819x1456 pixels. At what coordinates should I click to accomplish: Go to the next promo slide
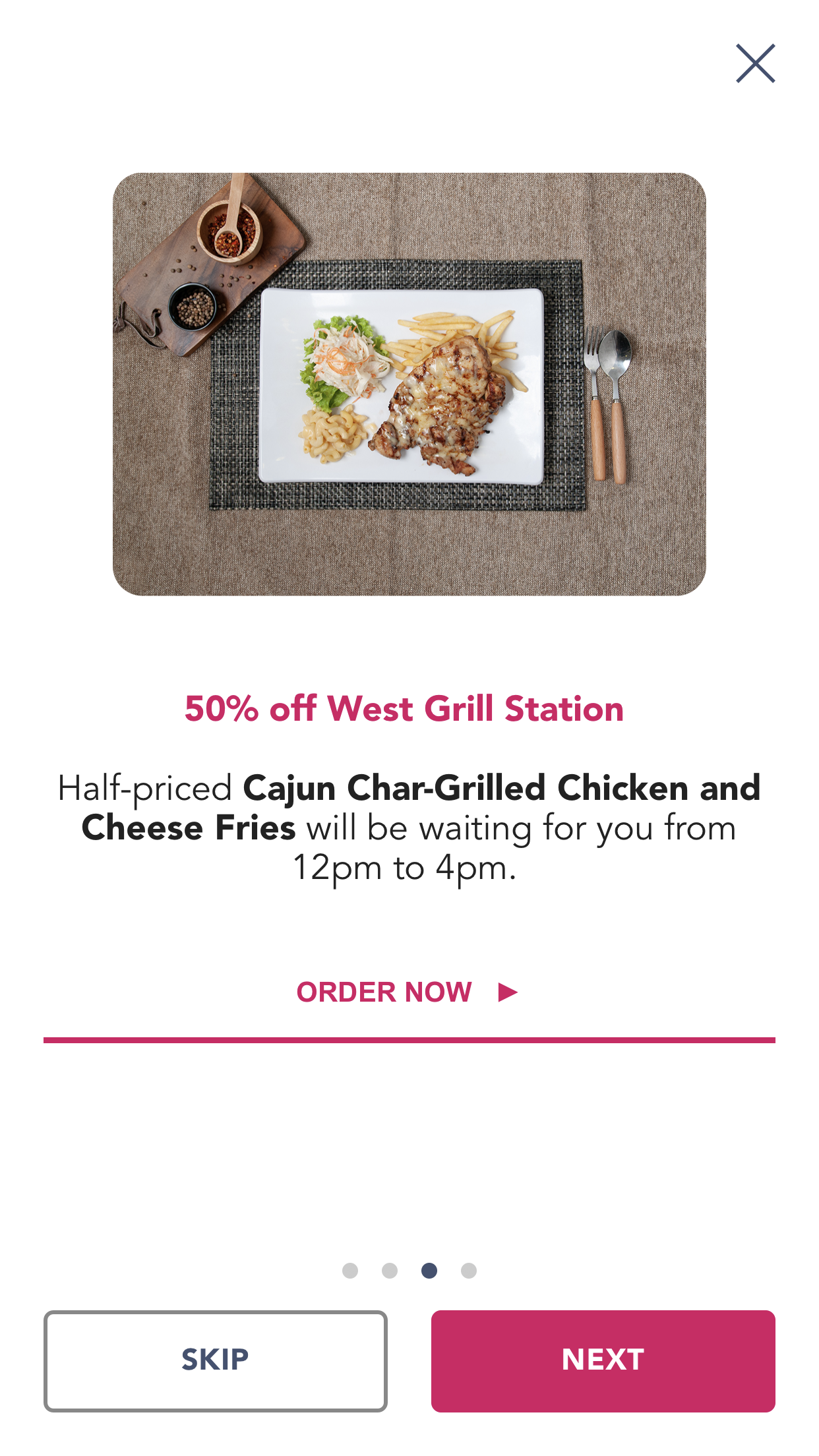pyautogui.click(x=603, y=1361)
